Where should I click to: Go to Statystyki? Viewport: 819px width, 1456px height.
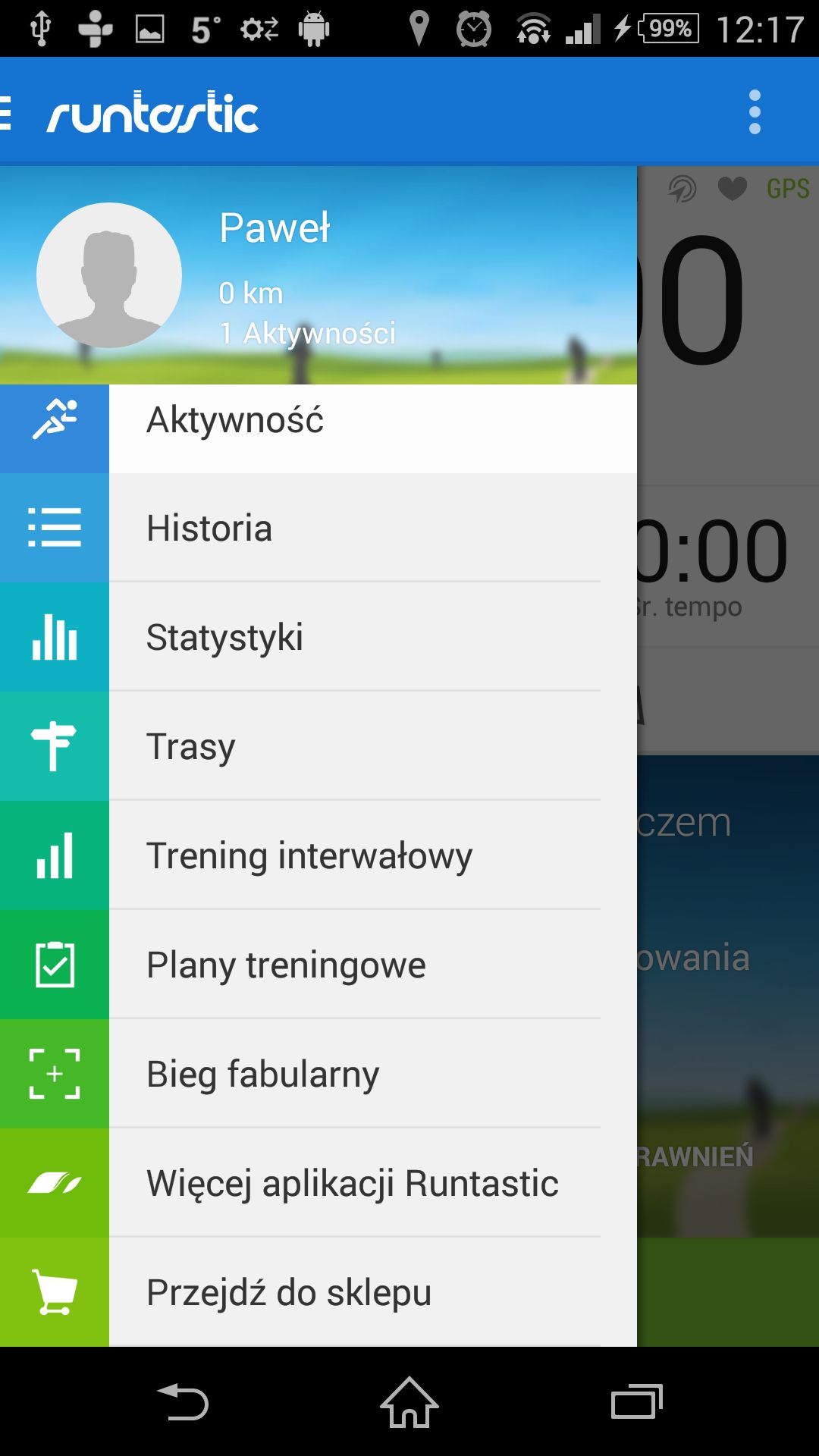point(318,637)
